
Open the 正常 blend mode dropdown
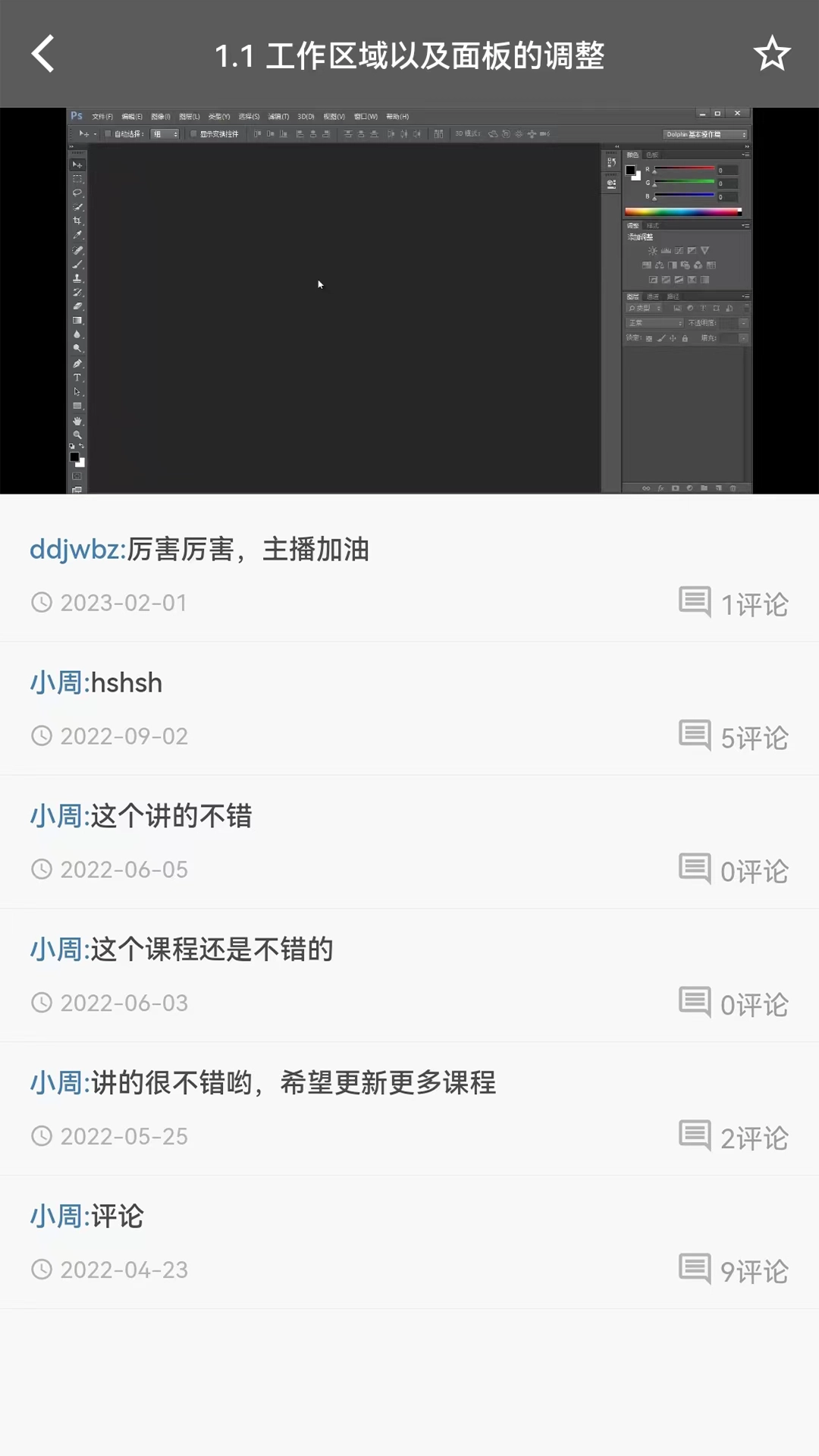tap(654, 323)
